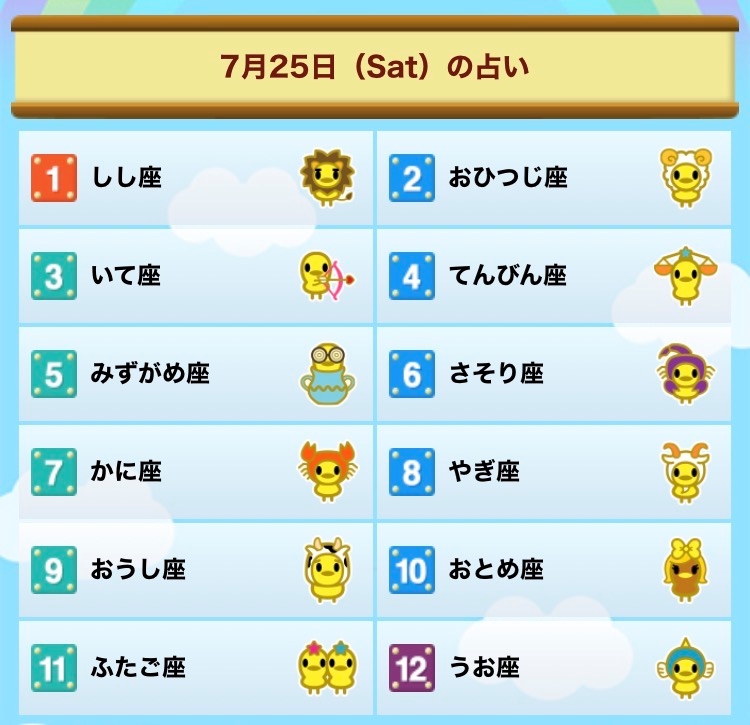Image resolution: width=750 pixels, height=725 pixels.
Task: Tap the みずがめ座 row
Action: click(x=196, y=374)
